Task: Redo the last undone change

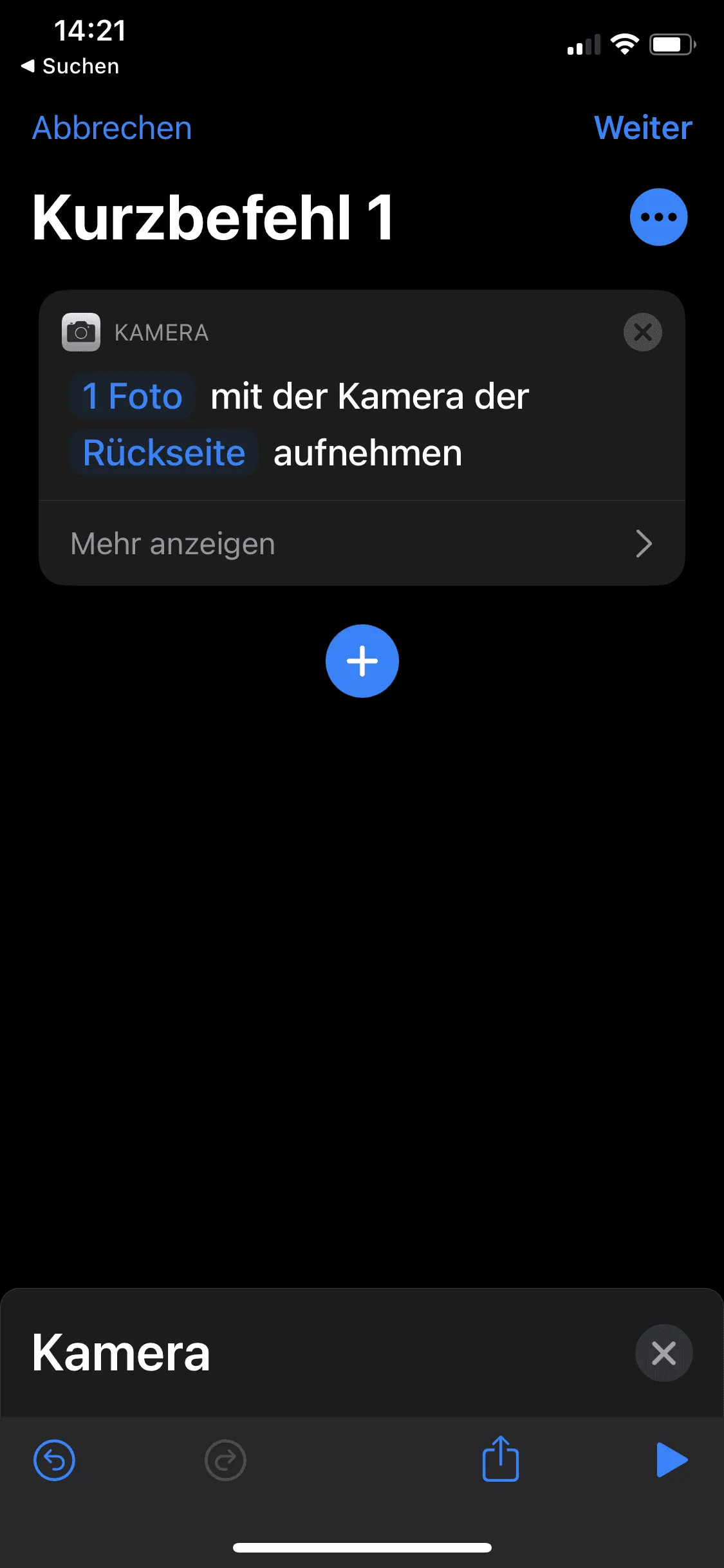Action: [225, 1460]
